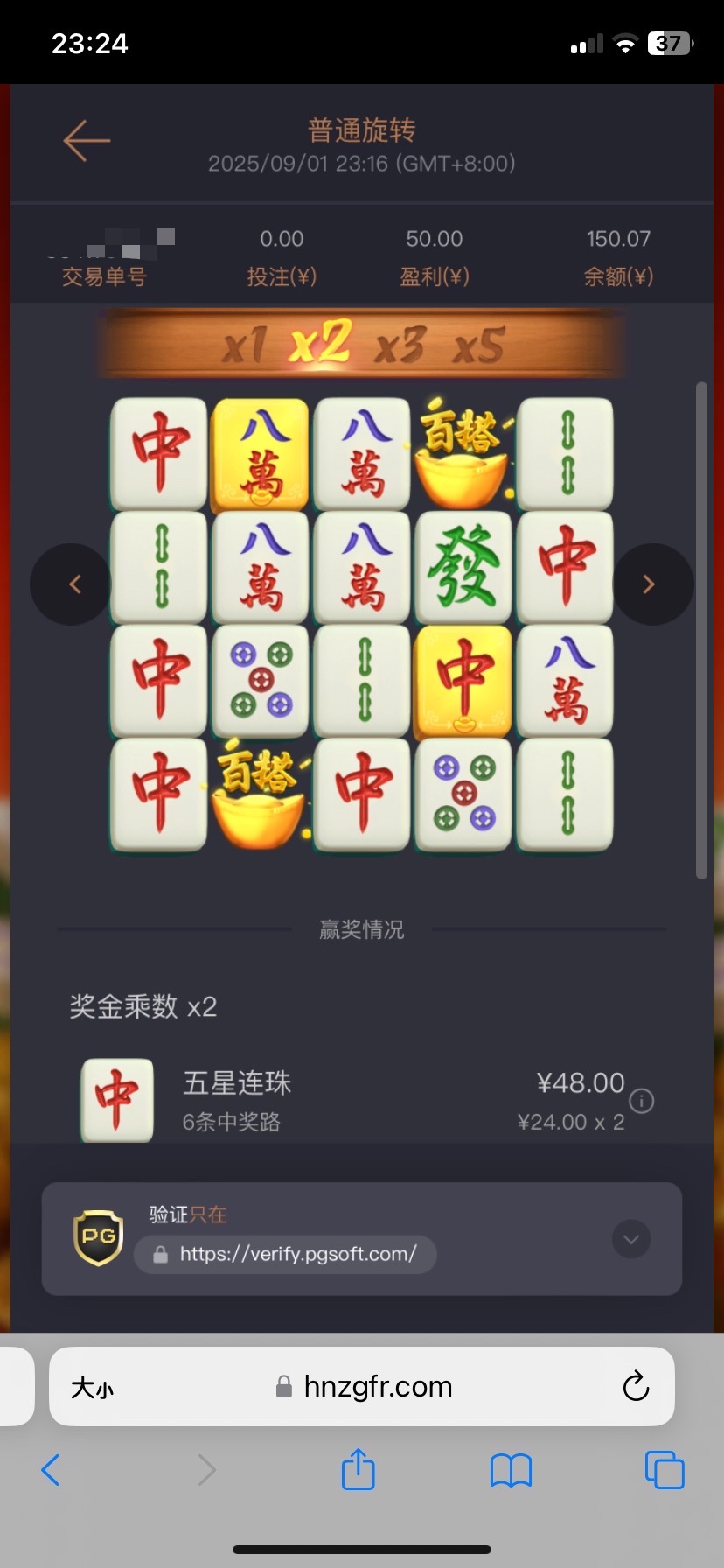The image size is (724, 1568).
Task: Open info icon beside ¥48.00 win
Action: (x=642, y=1101)
